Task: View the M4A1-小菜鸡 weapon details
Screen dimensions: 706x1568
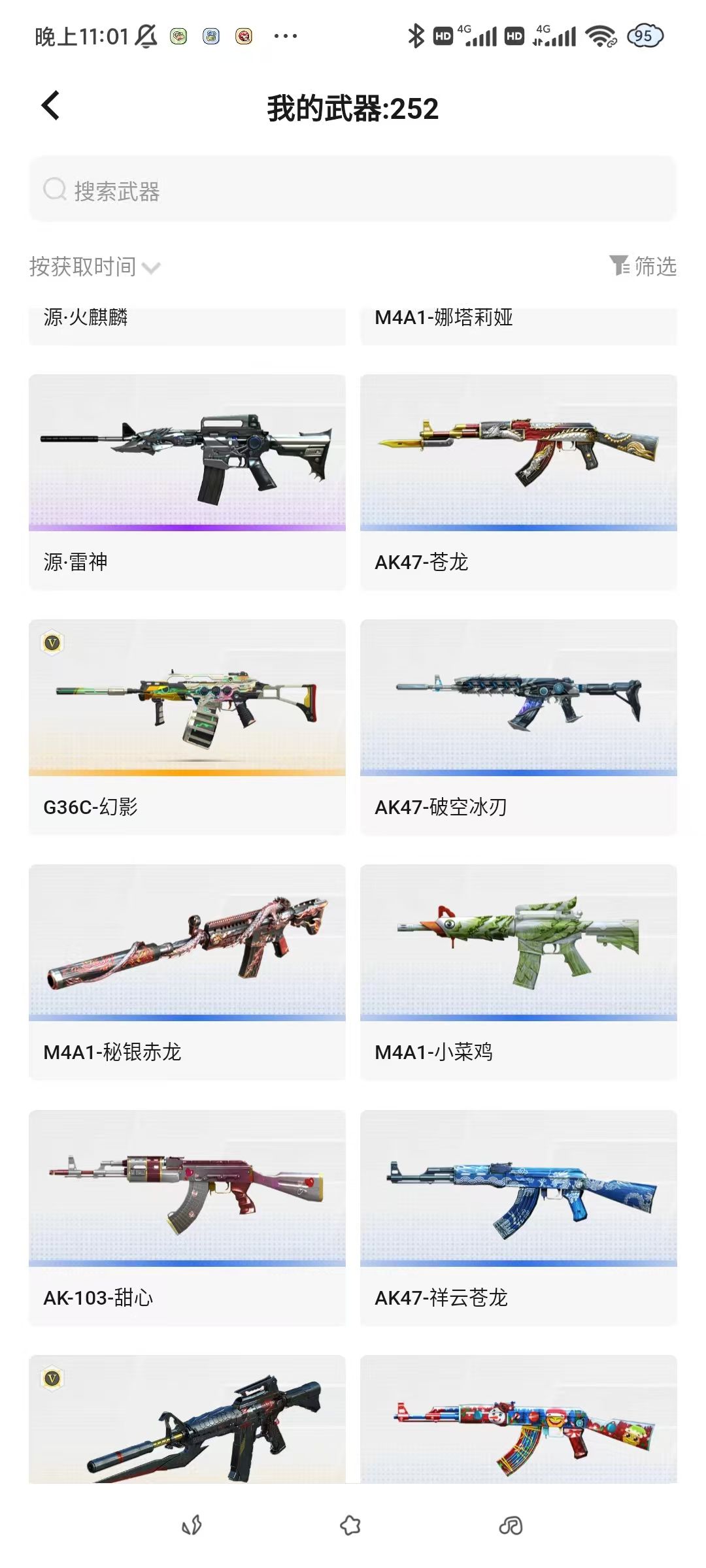Action: tap(518, 972)
